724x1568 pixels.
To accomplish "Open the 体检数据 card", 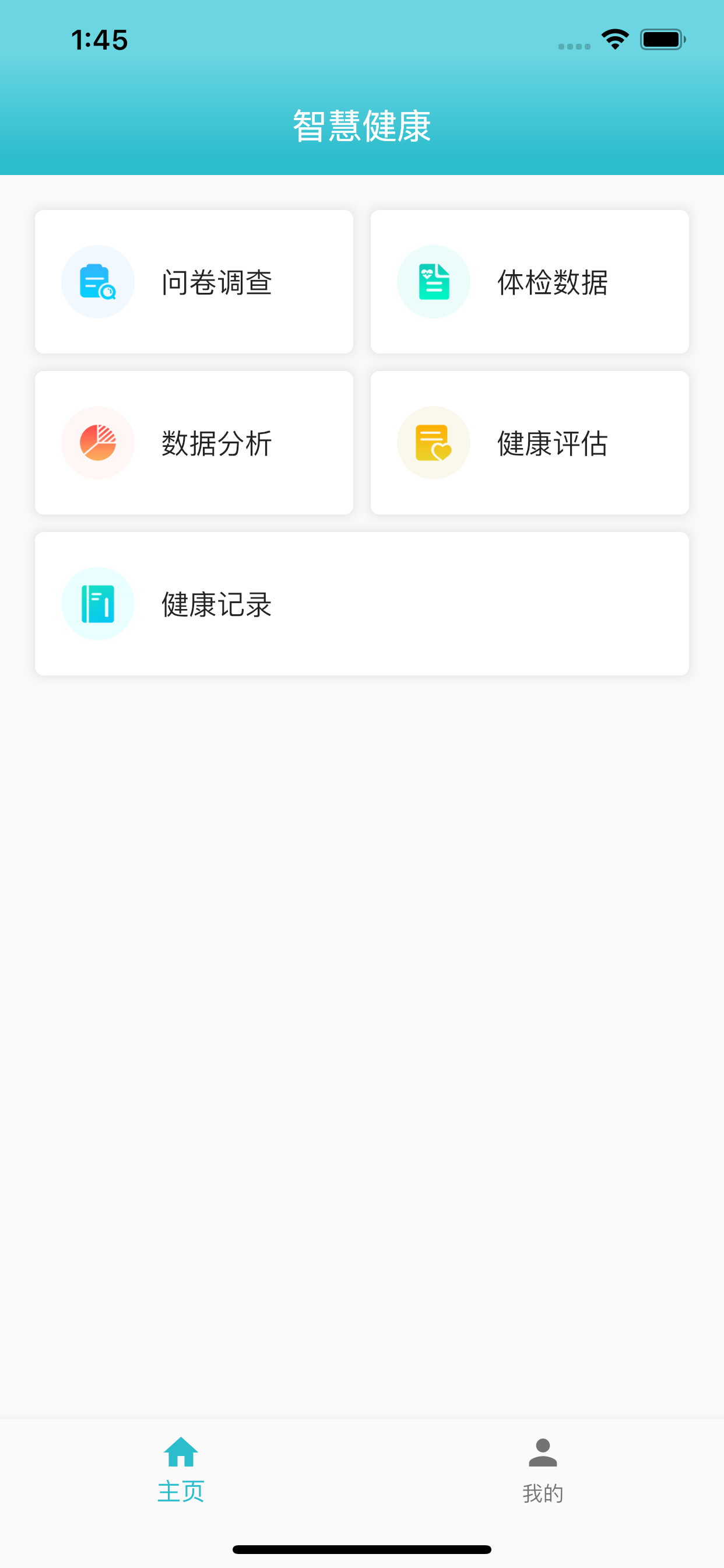I will click(x=529, y=282).
